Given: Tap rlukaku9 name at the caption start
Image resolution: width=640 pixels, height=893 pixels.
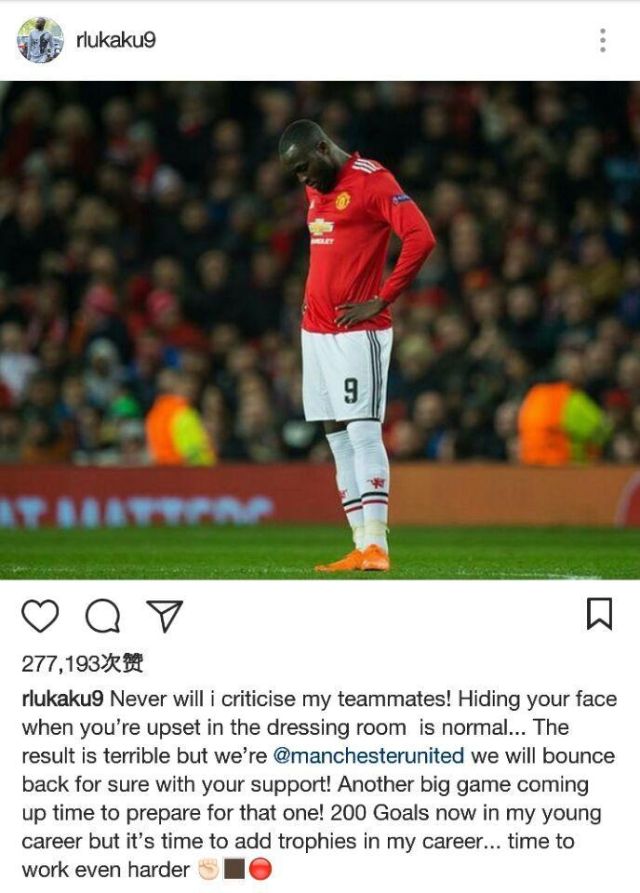Looking at the screenshot, I should click(62, 699).
